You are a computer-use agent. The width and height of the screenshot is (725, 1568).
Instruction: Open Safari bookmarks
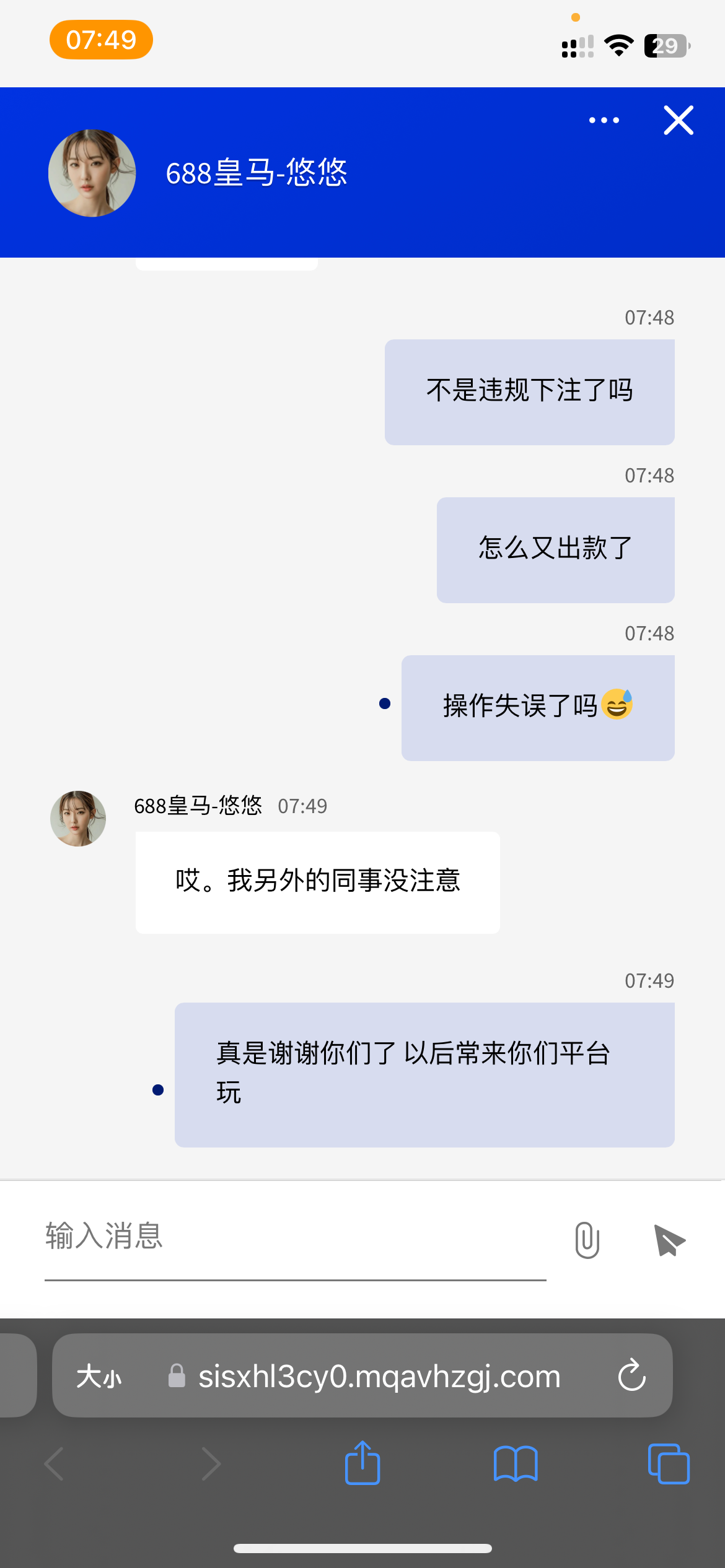[516, 1464]
